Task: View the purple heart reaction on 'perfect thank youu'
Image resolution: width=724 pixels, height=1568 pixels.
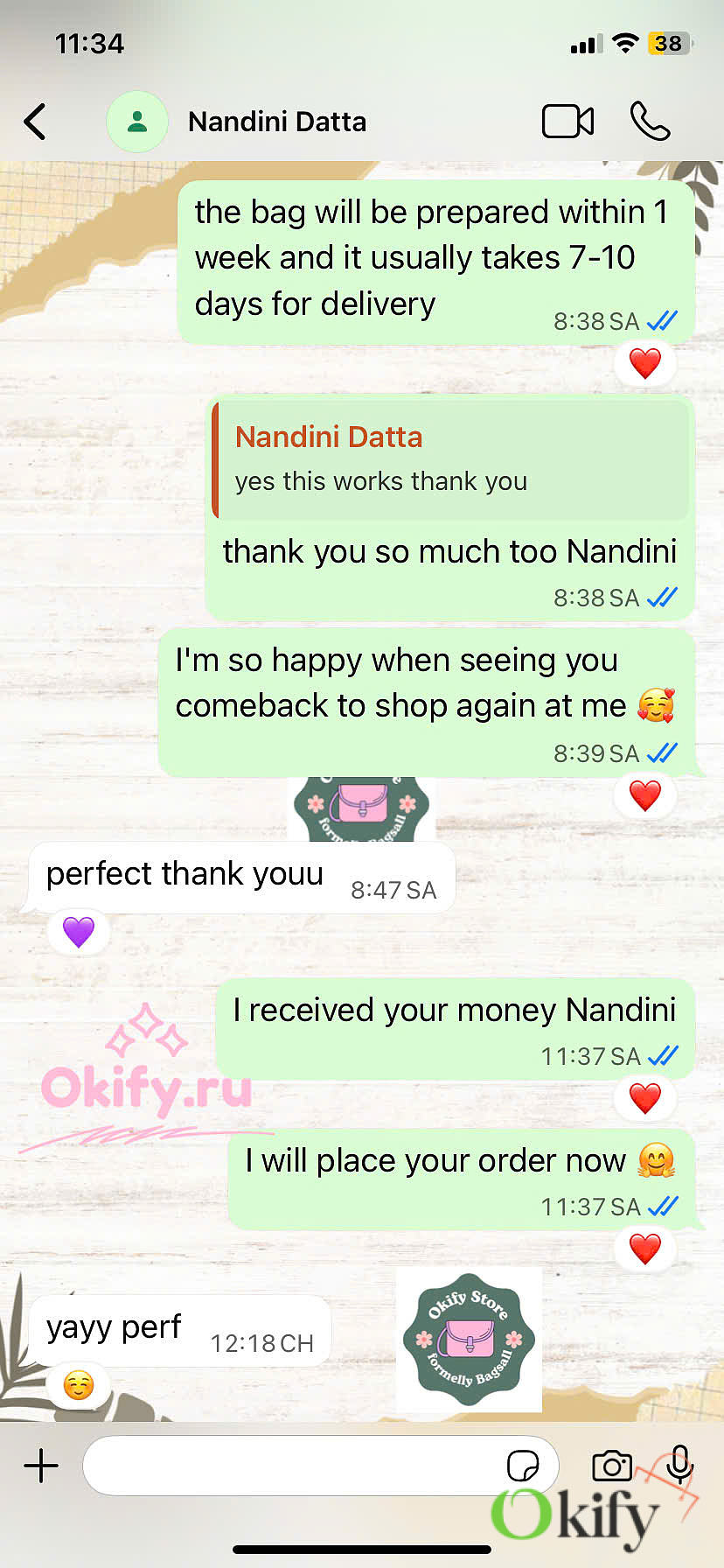Action: pos(79,931)
